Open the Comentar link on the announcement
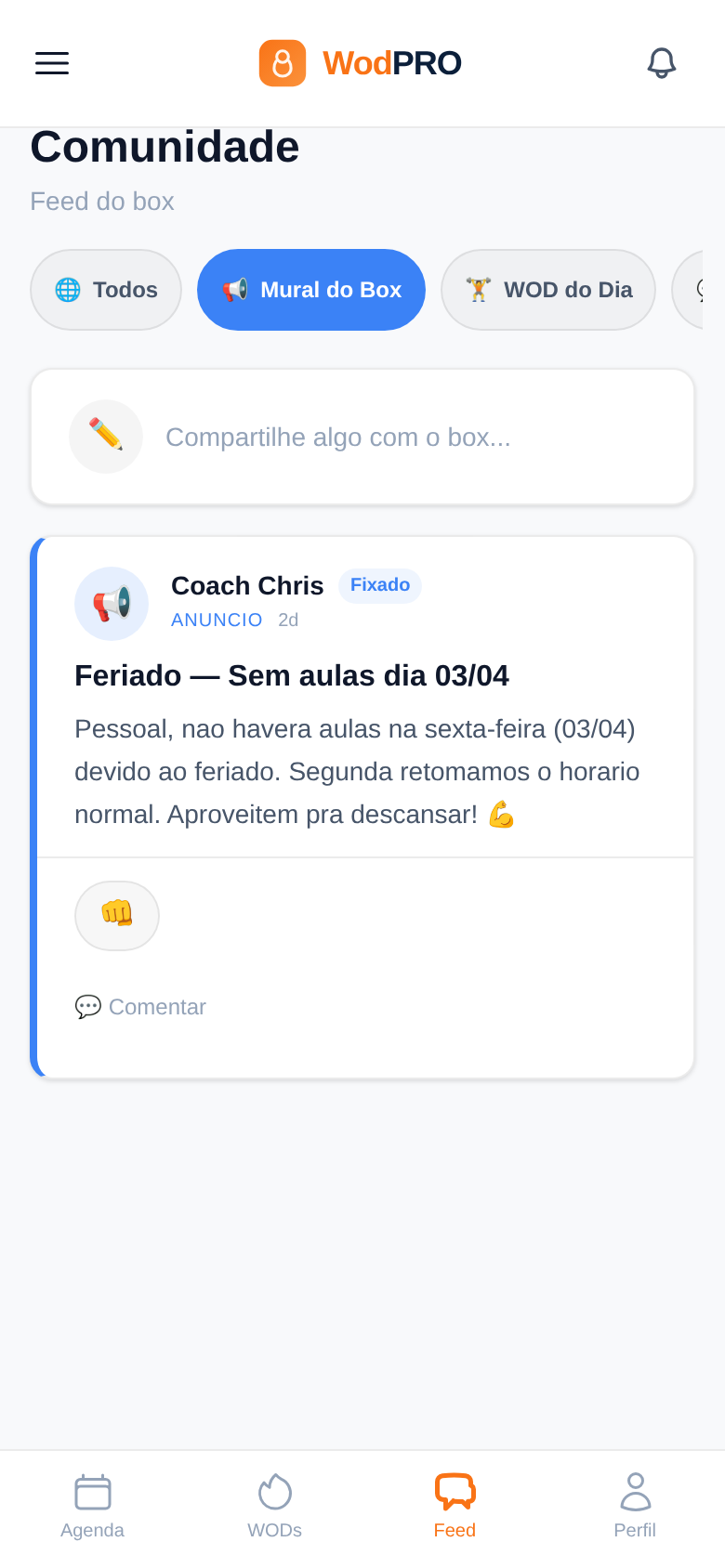Image resolution: width=725 pixels, height=1568 pixels. point(157,1006)
